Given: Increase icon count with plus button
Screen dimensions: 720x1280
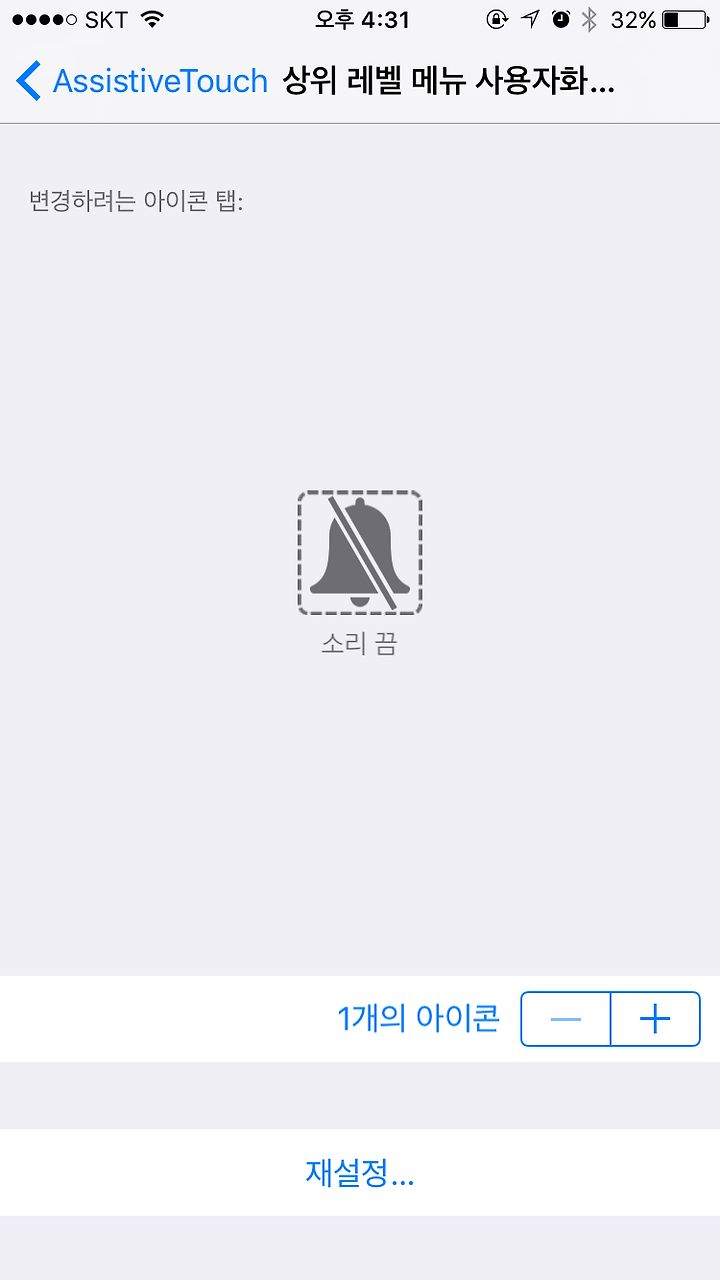Looking at the screenshot, I should tap(655, 1019).
